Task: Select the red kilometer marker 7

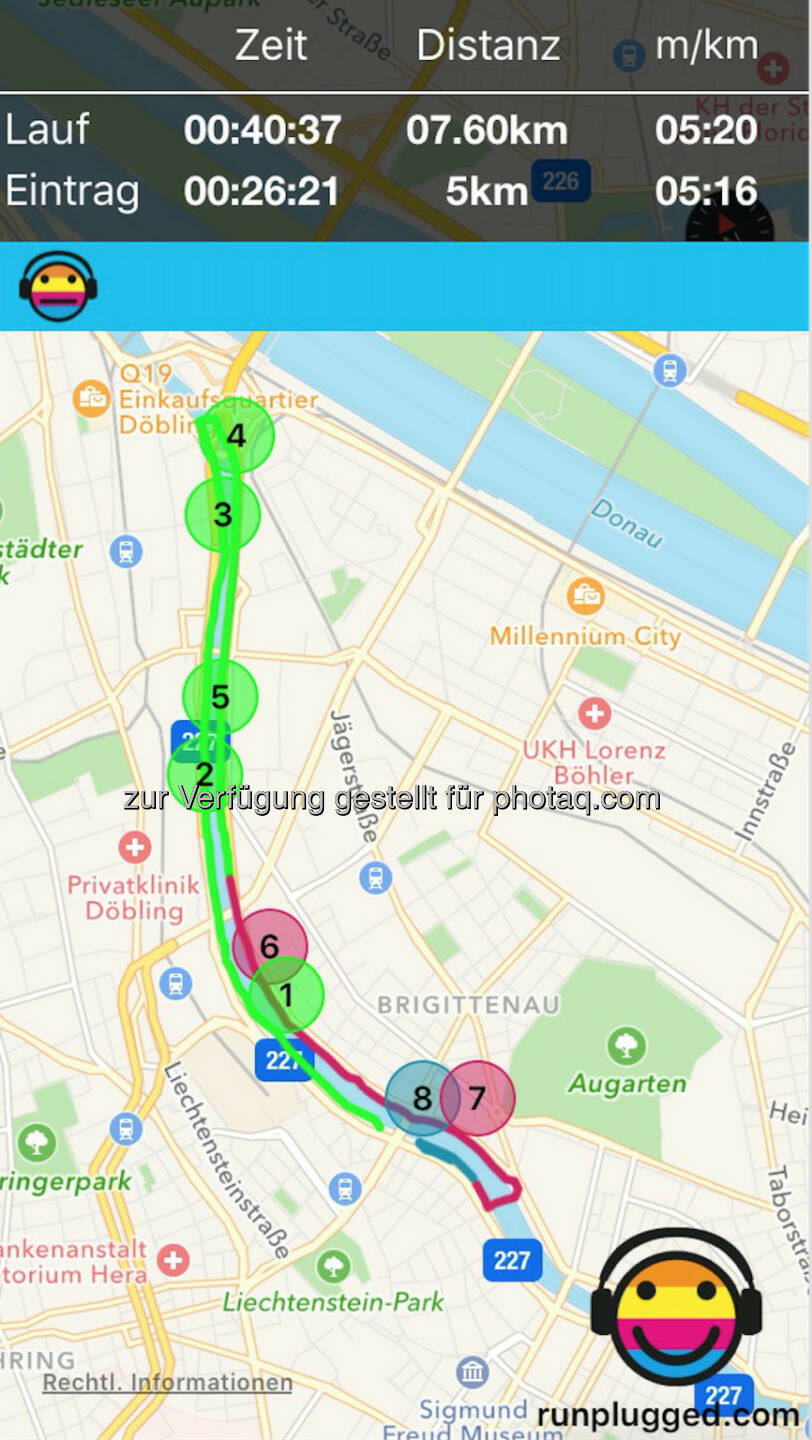Action: click(x=477, y=1098)
